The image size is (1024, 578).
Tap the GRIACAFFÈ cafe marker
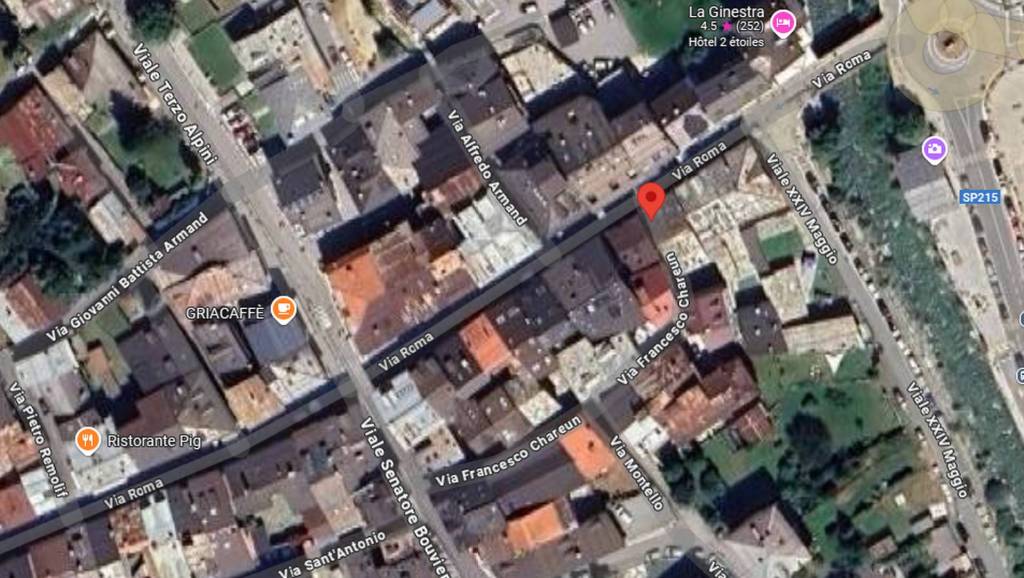coord(284,310)
